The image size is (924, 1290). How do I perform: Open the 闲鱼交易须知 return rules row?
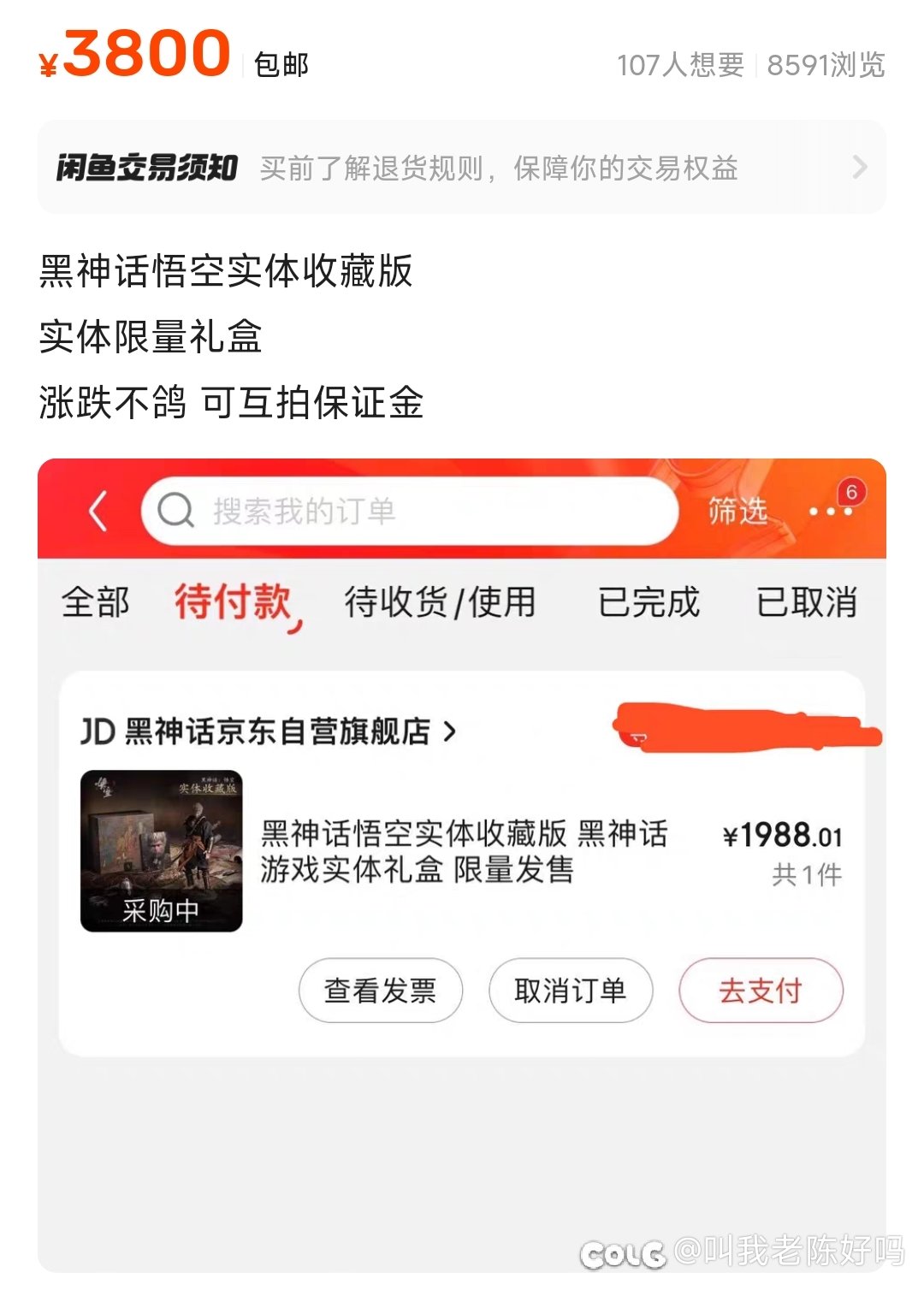pos(461,168)
